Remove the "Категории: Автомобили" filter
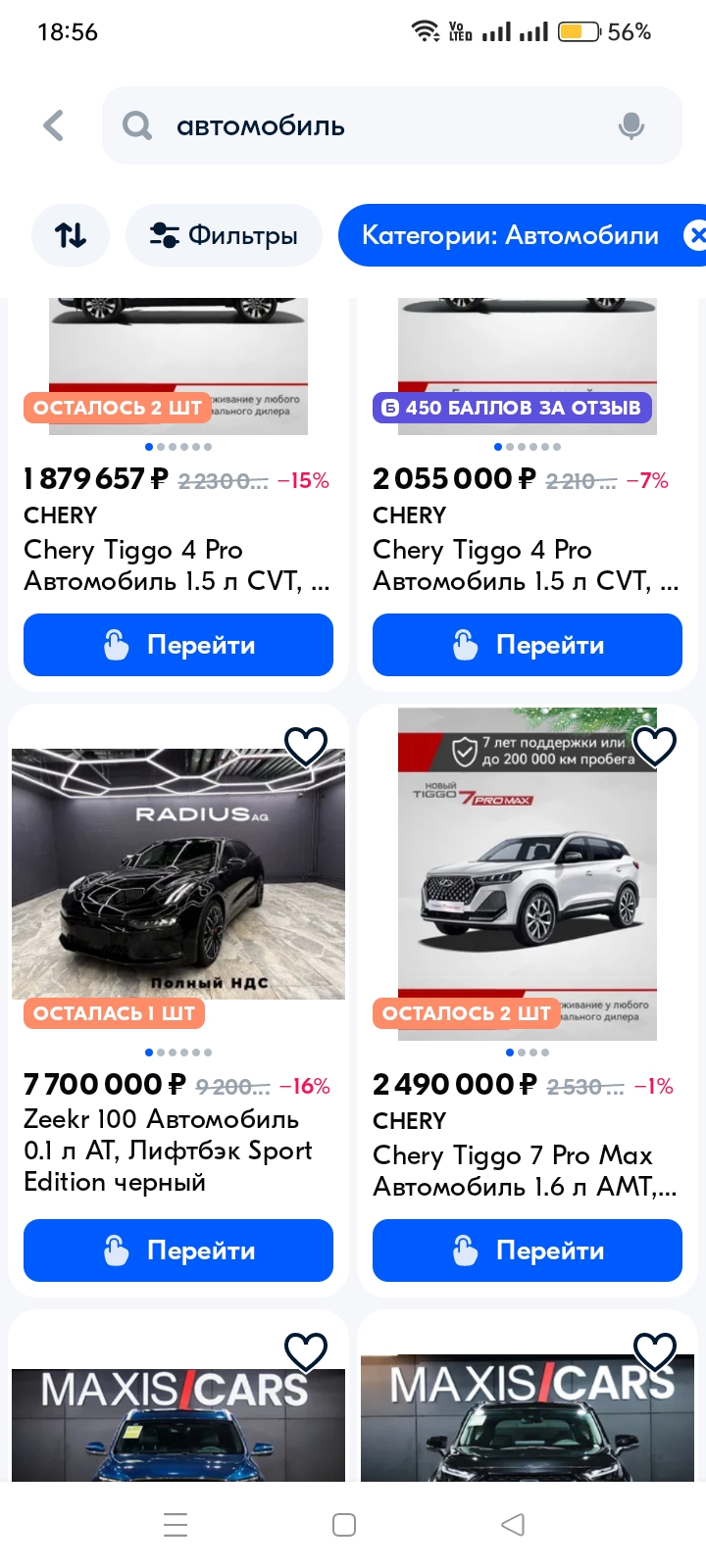 pos(694,235)
